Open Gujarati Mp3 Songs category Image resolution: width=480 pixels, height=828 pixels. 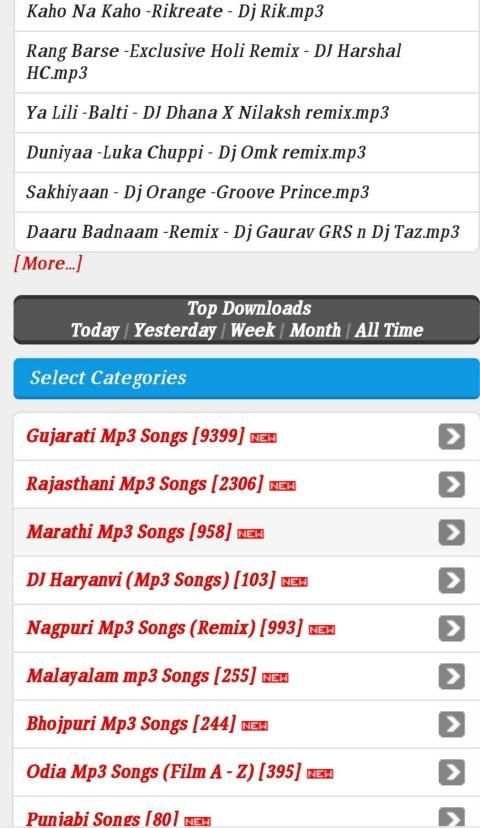tap(247, 437)
